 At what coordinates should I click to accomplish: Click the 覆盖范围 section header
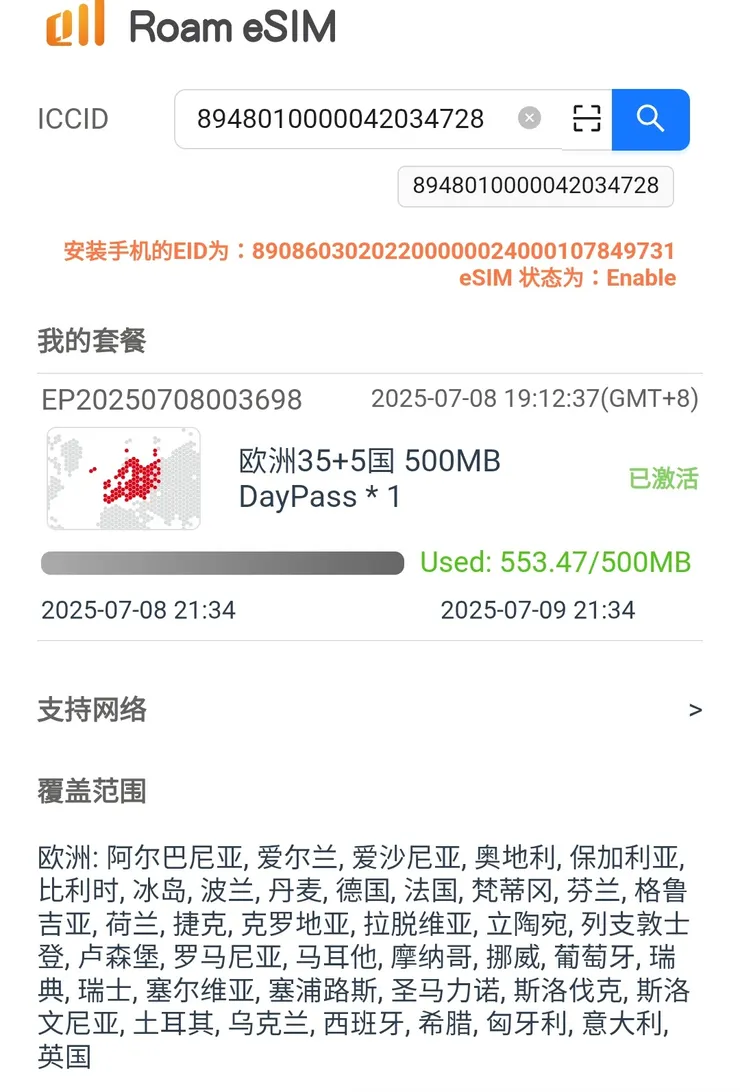pos(91,791)
